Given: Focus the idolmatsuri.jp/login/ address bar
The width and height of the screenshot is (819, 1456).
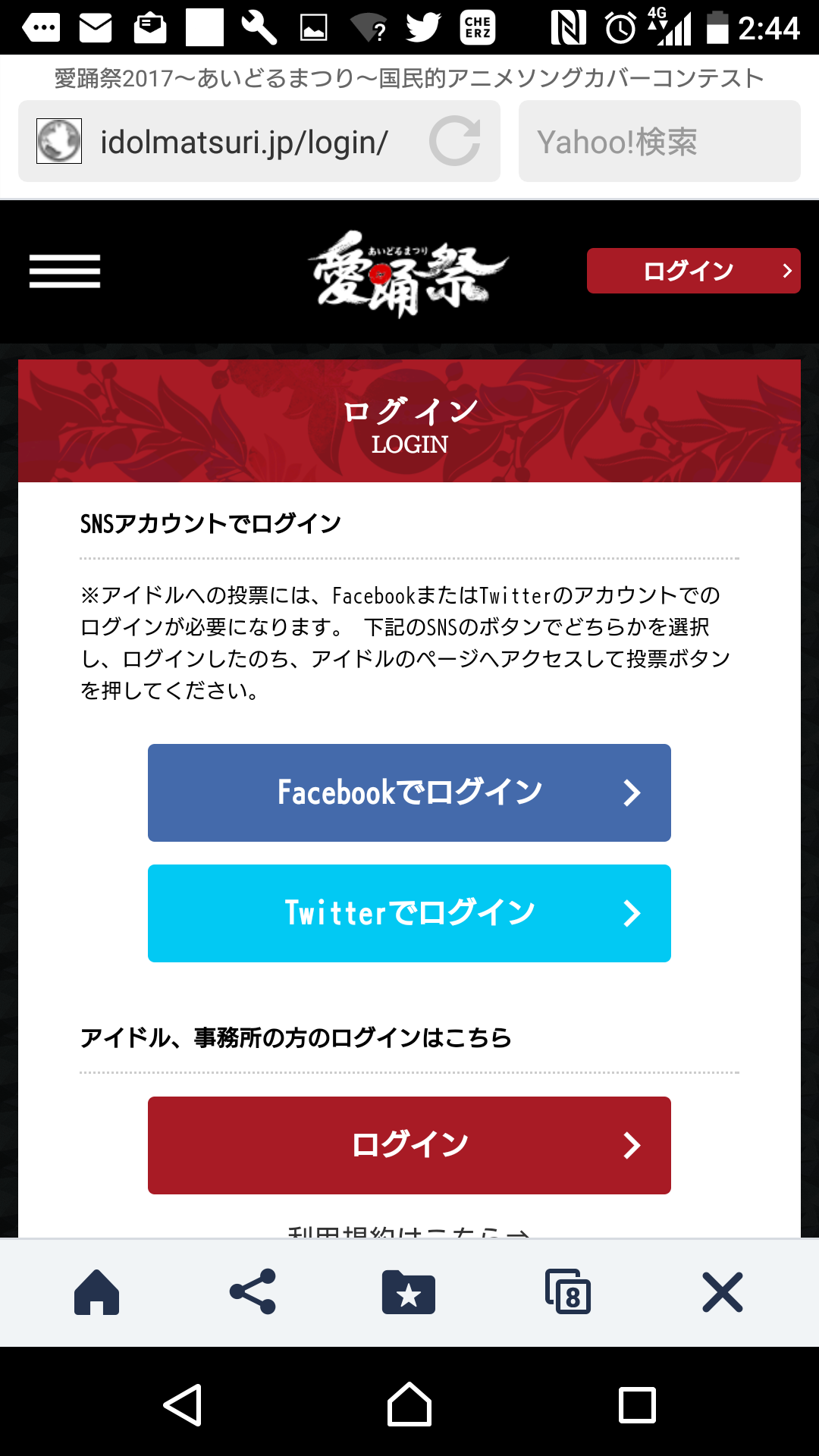Looking at the screenshot, I should [x=244, y=142].
